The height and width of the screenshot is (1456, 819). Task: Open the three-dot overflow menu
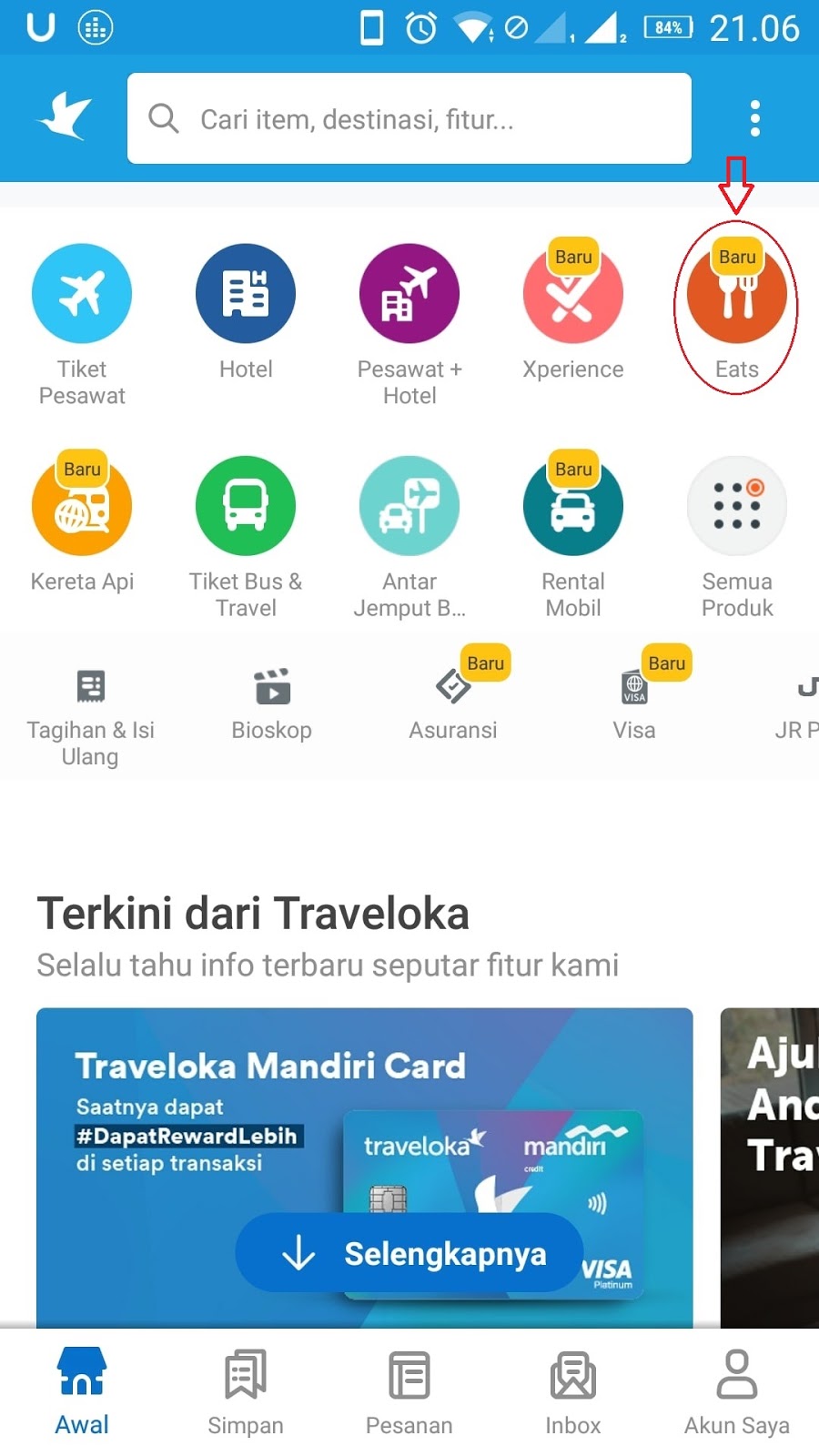[755, 117]
